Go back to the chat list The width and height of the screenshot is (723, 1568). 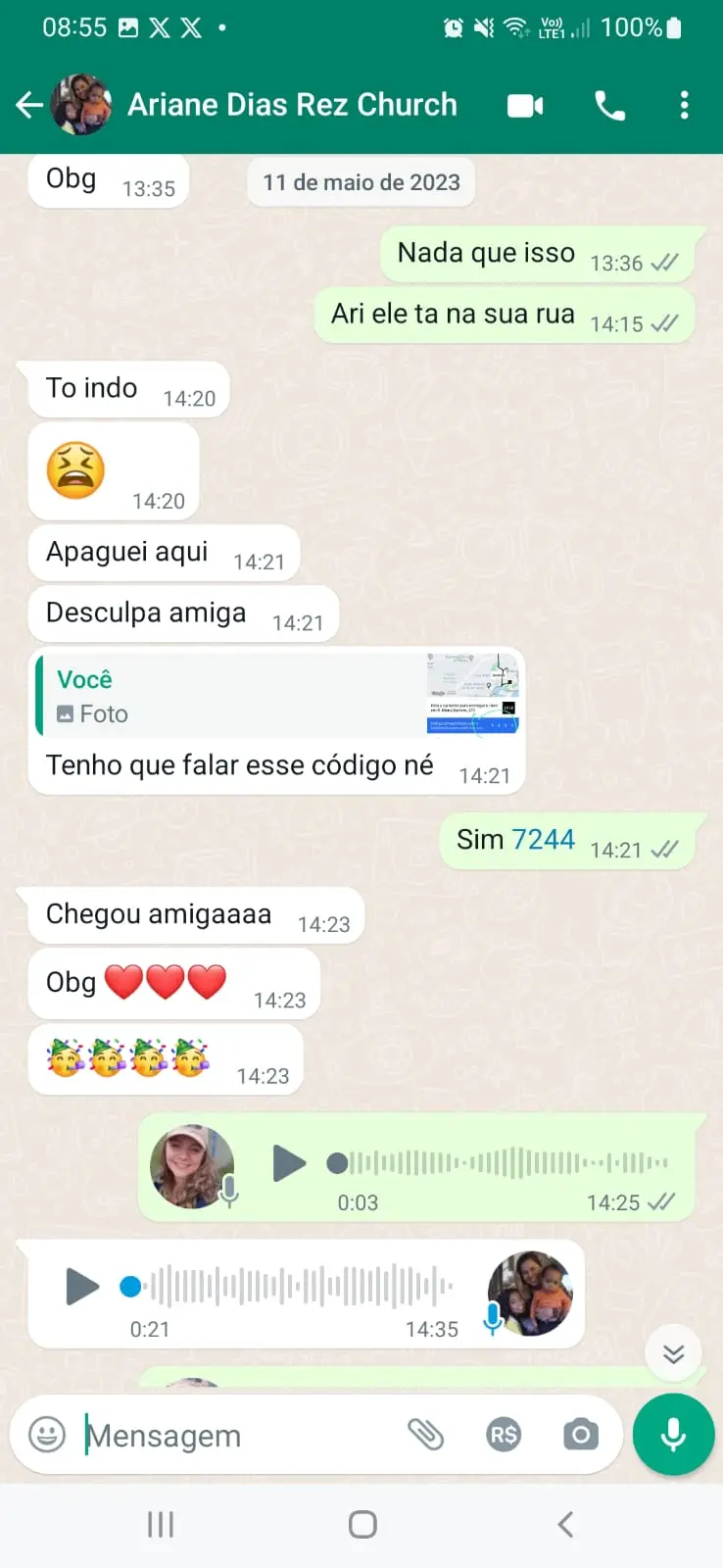(x=29, y=105)
